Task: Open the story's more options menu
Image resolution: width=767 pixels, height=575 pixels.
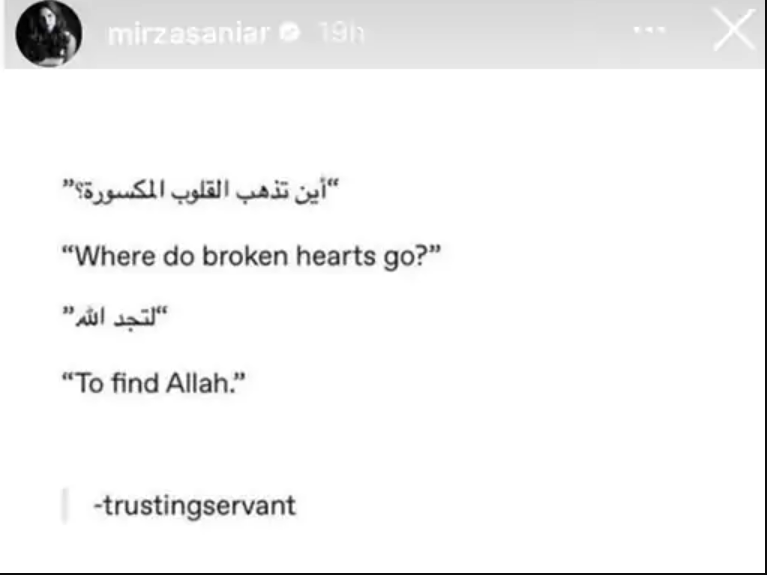Action: tap(650, 33)
